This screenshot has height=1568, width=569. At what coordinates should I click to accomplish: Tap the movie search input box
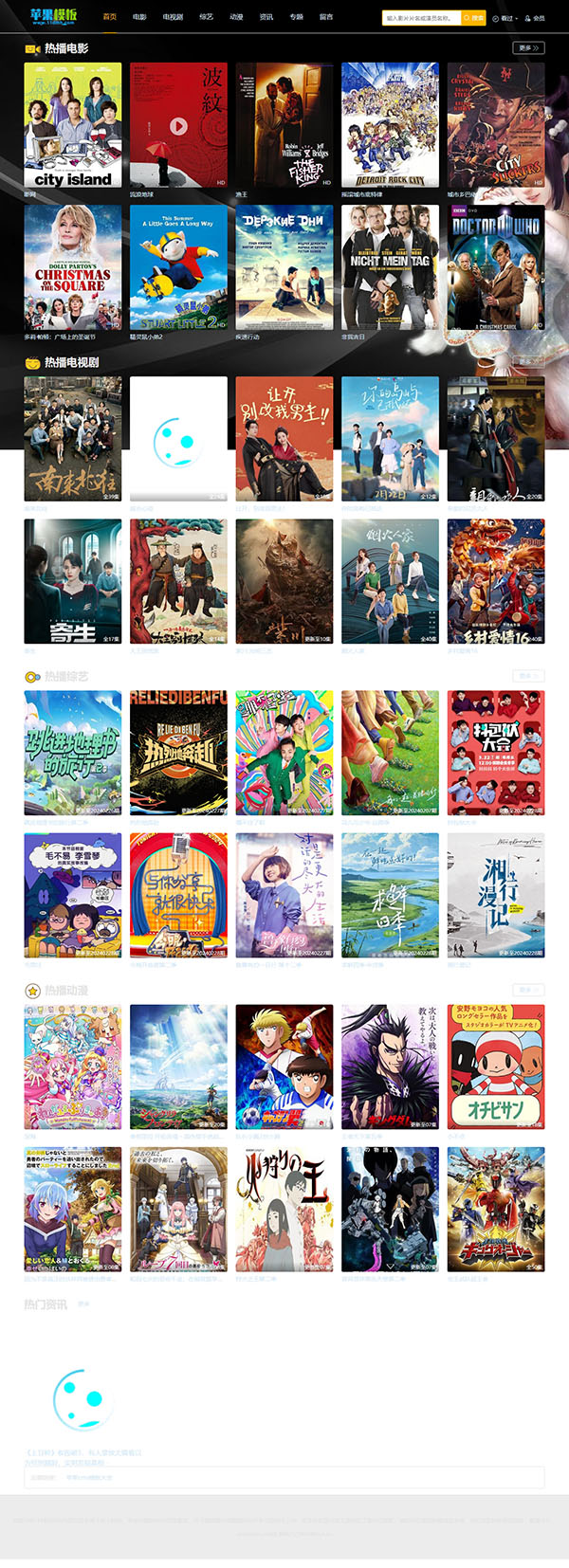(x=421, y=17)
